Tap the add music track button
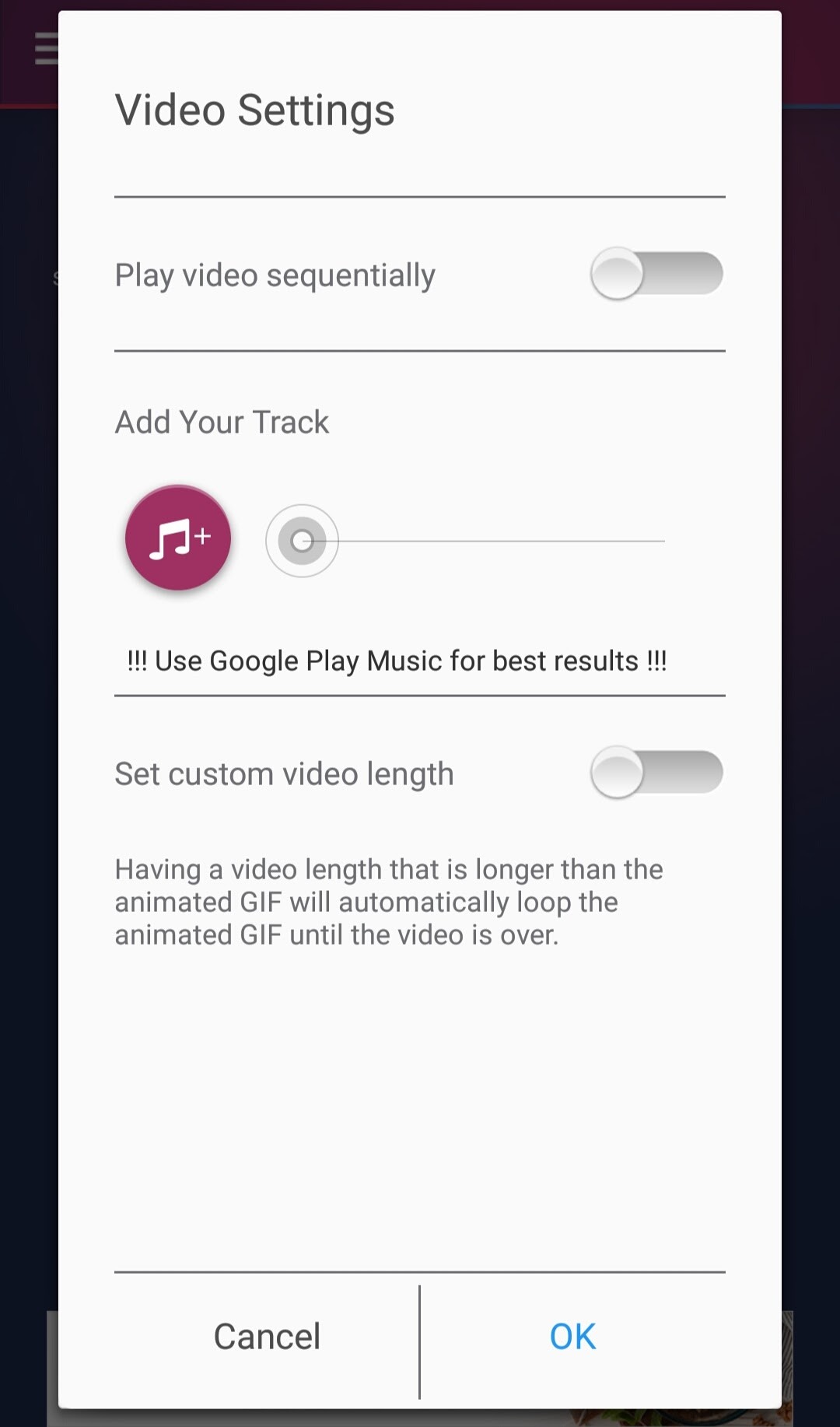 click(178, 538)
